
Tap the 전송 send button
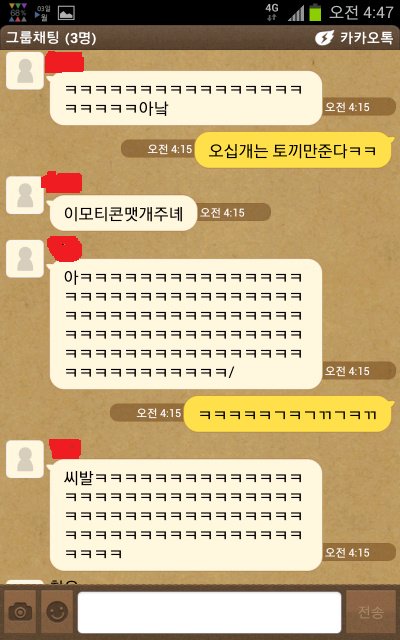click(x=371, y=611)
